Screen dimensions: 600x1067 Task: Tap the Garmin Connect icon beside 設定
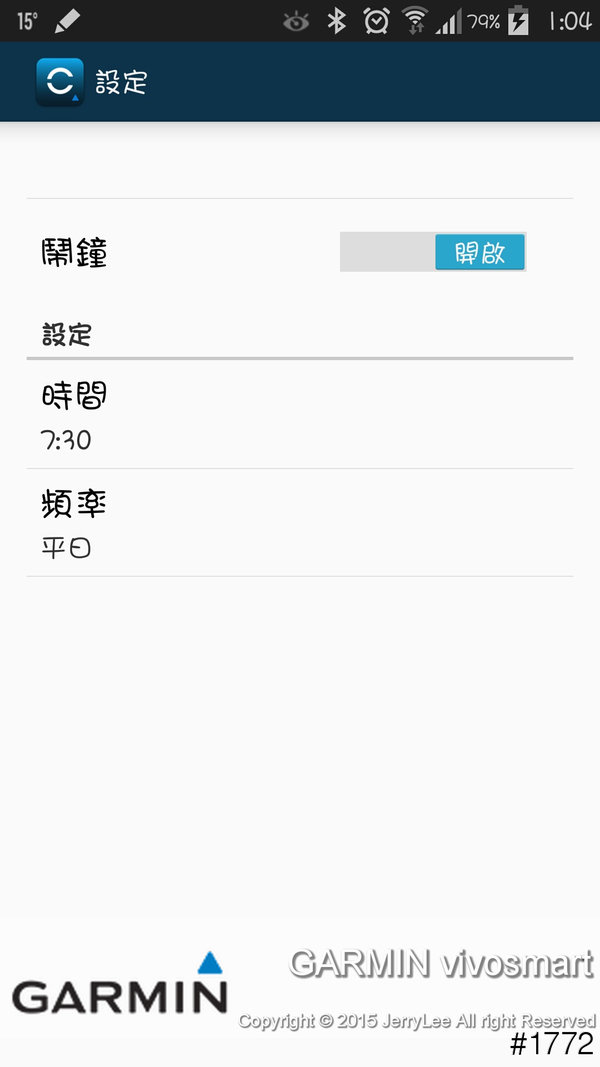[x=59, y=82]
